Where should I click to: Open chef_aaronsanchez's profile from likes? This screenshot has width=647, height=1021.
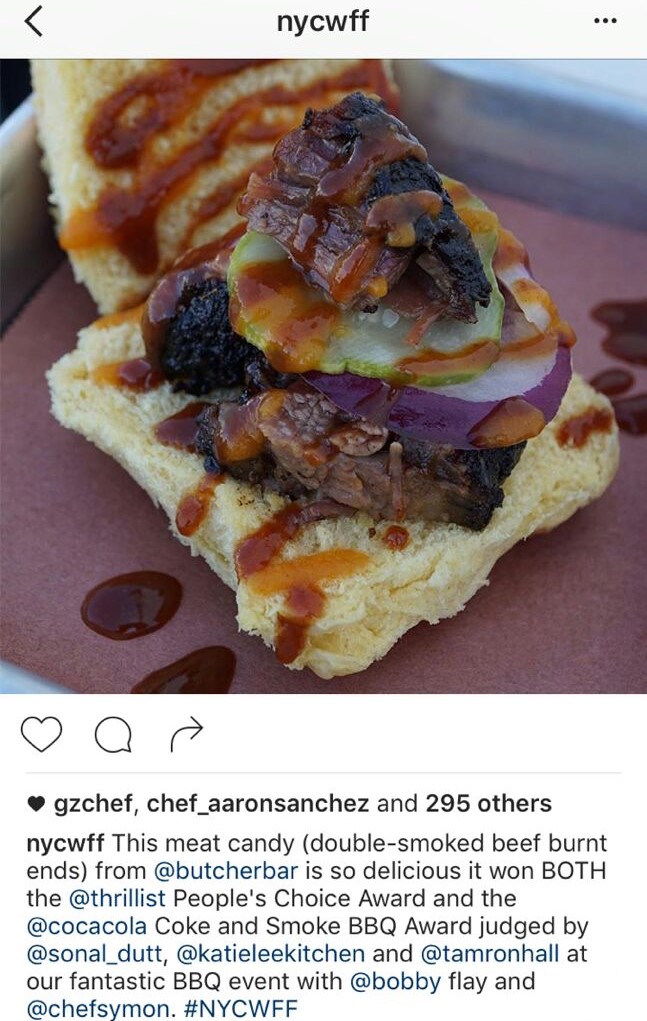(259, 804)
